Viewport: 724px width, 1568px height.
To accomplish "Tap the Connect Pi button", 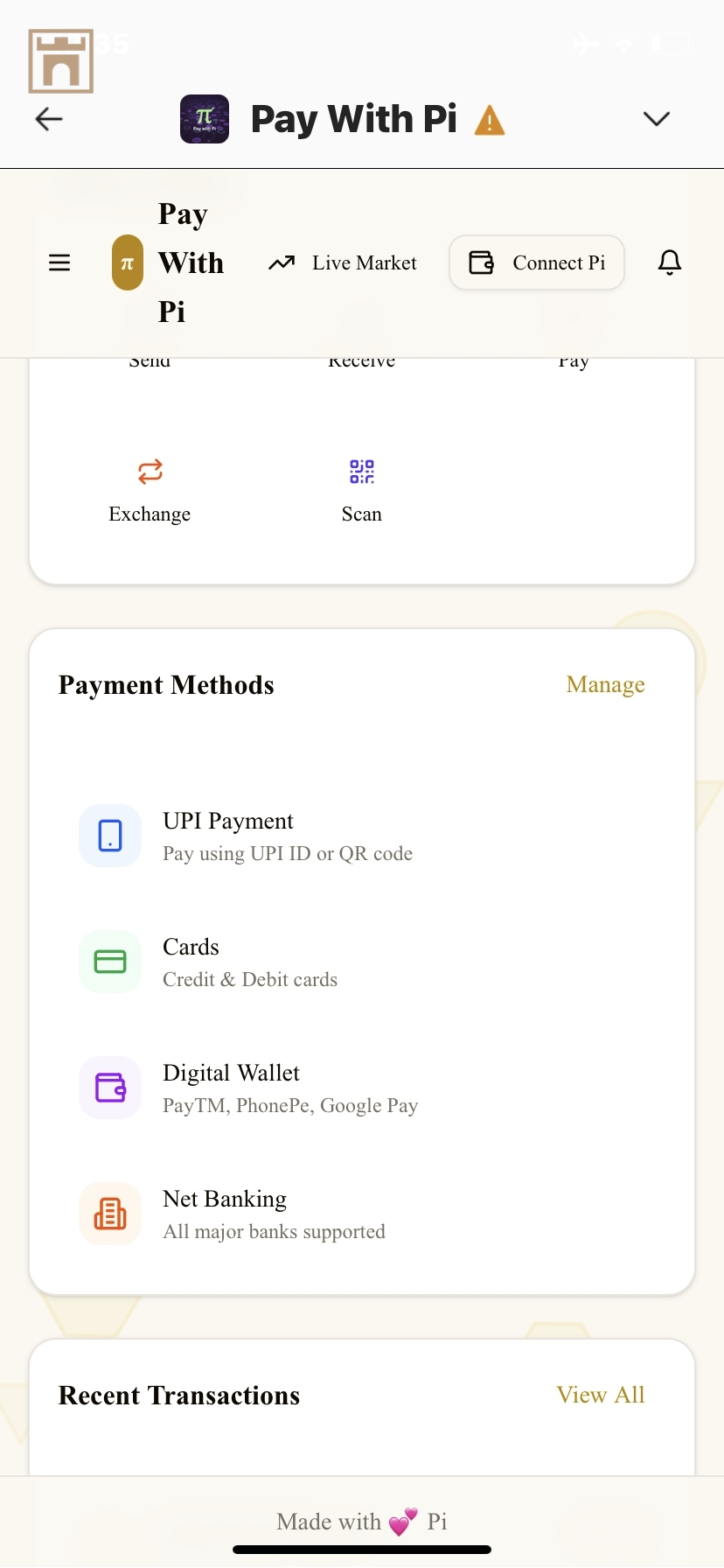I will pyautogui.click(x=537, y=262).
